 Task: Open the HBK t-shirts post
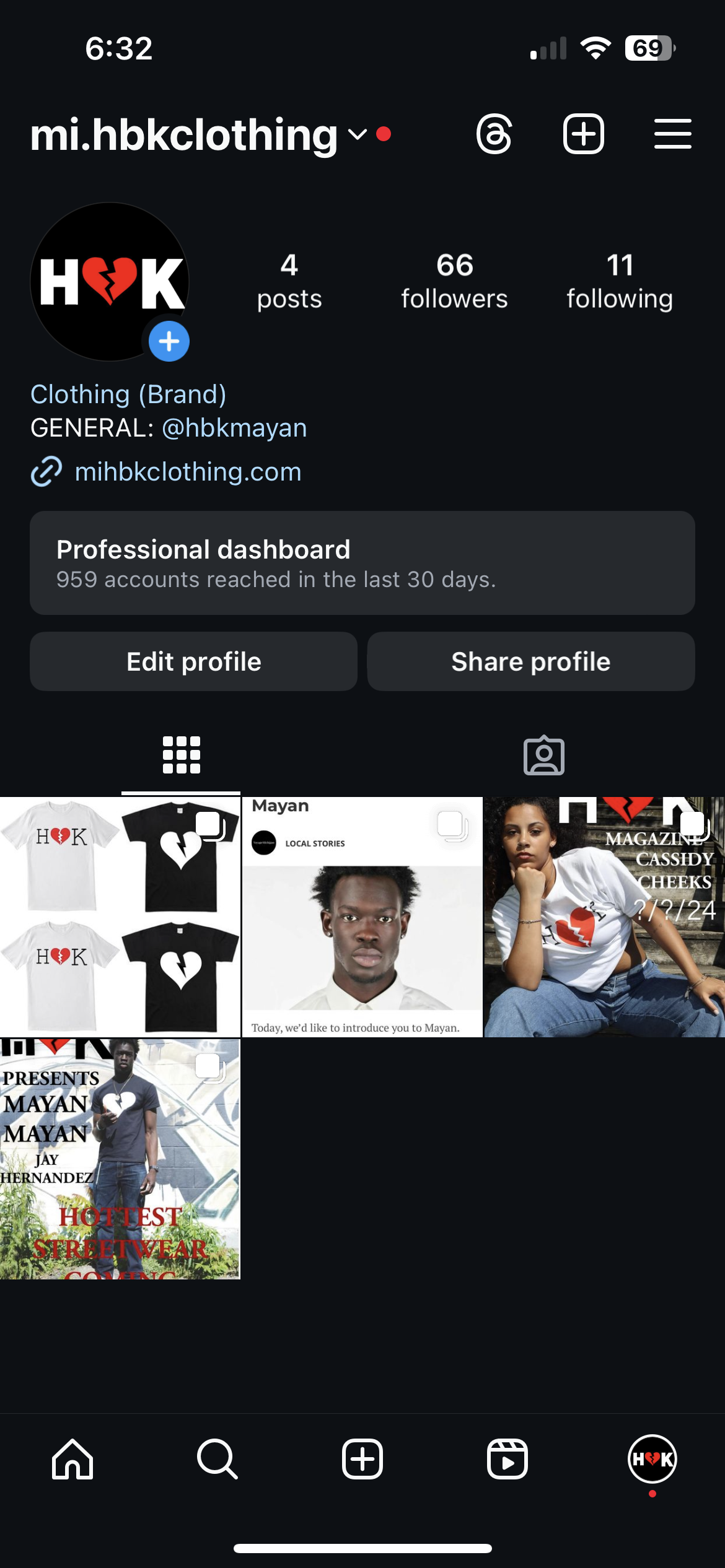click(120, 917)
